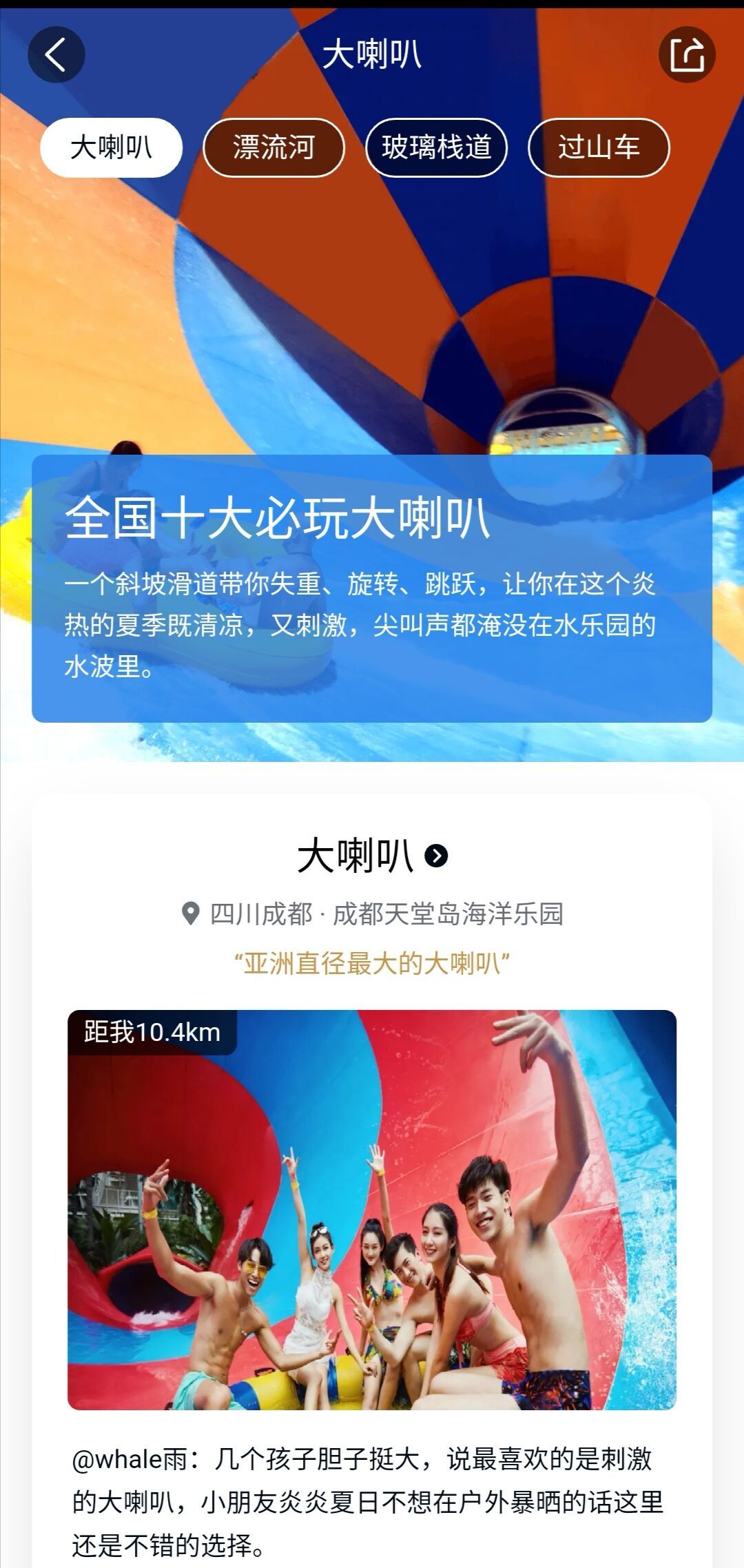This screenshot has height=1568, width=744.
Task: Switch to the 漂流河 chip
Action: (273, 147)
